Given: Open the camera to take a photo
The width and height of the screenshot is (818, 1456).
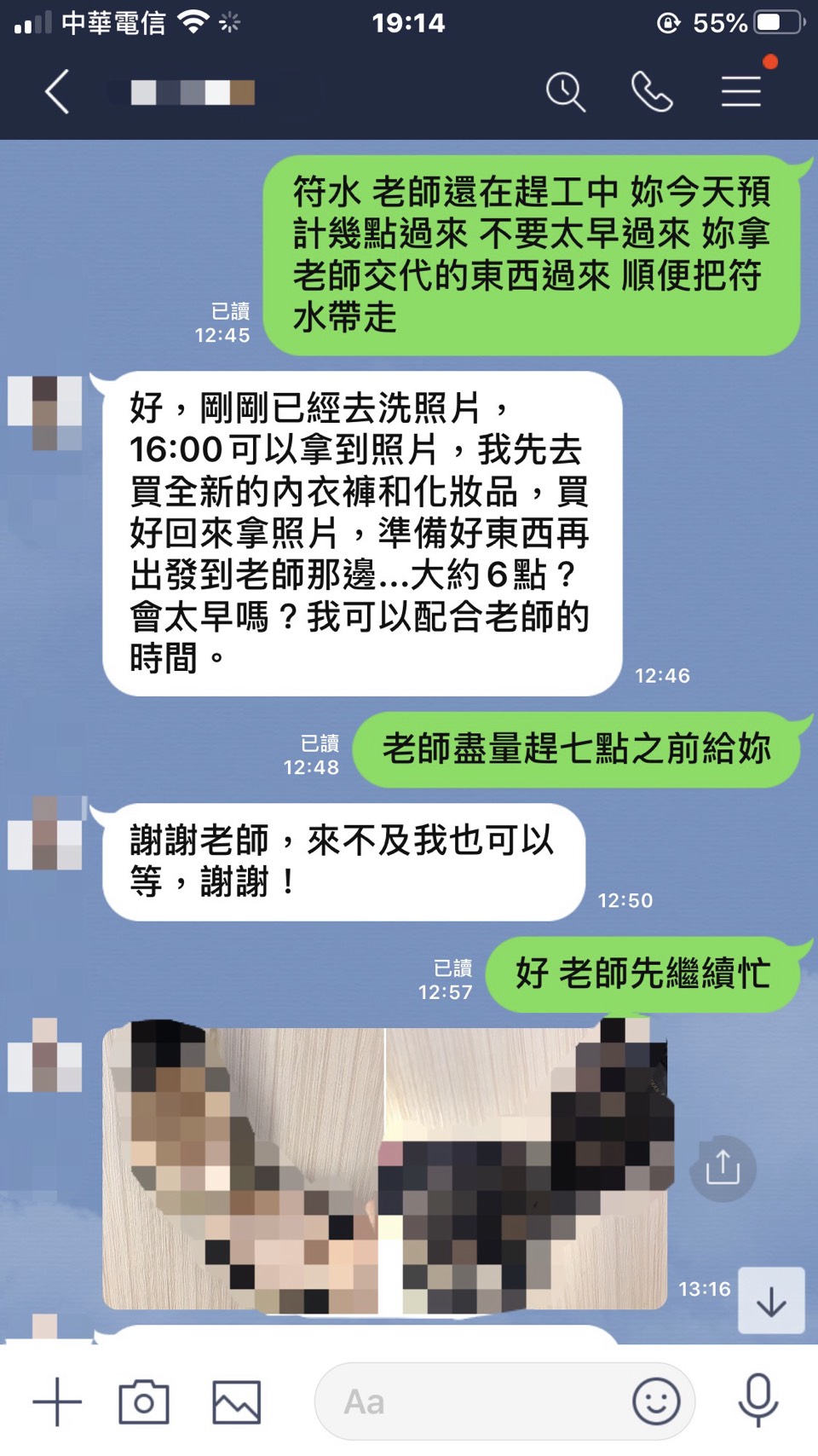Looking at the screenshot, I should click(x=144, y=1401).
